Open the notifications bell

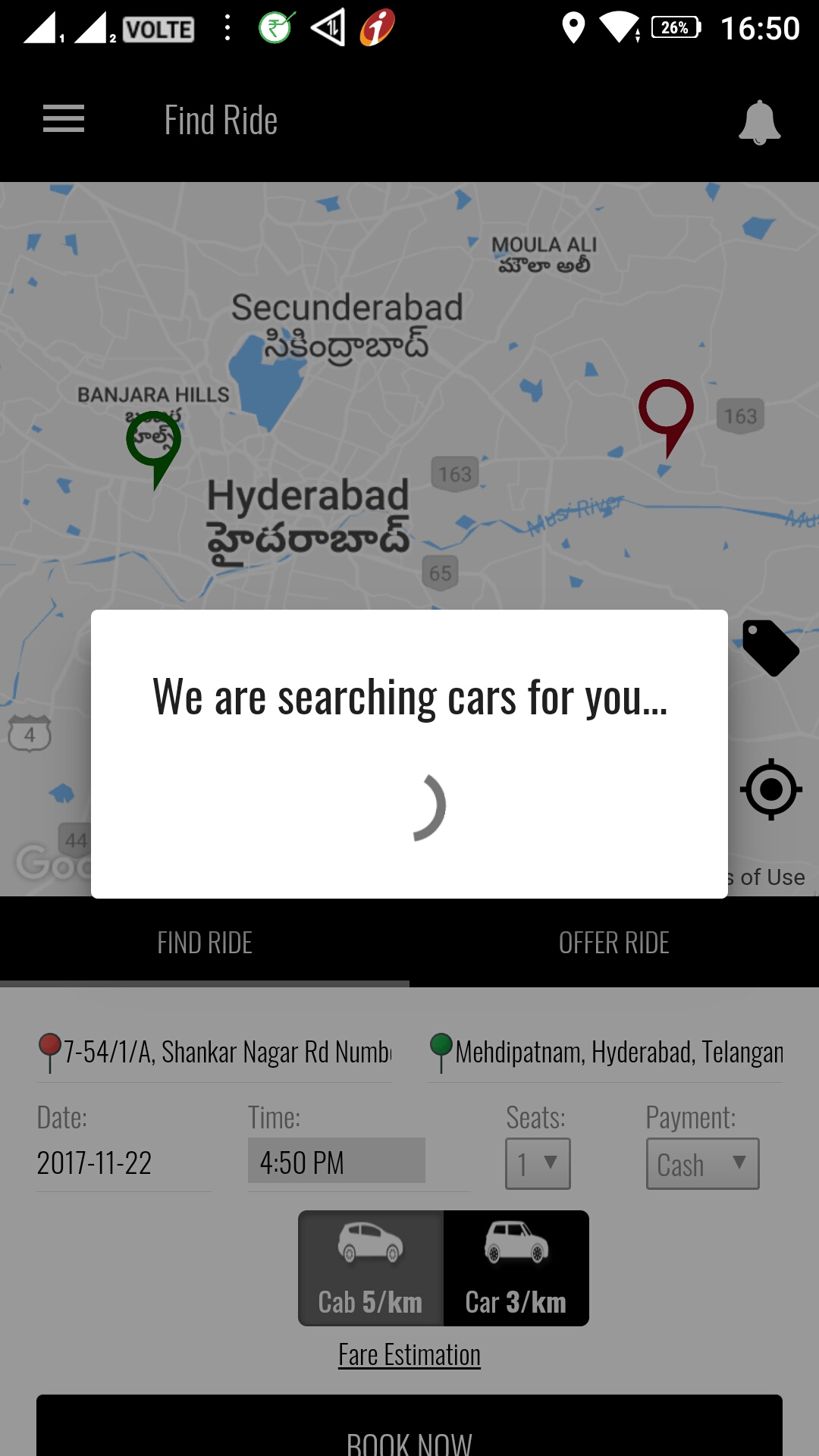759,122
